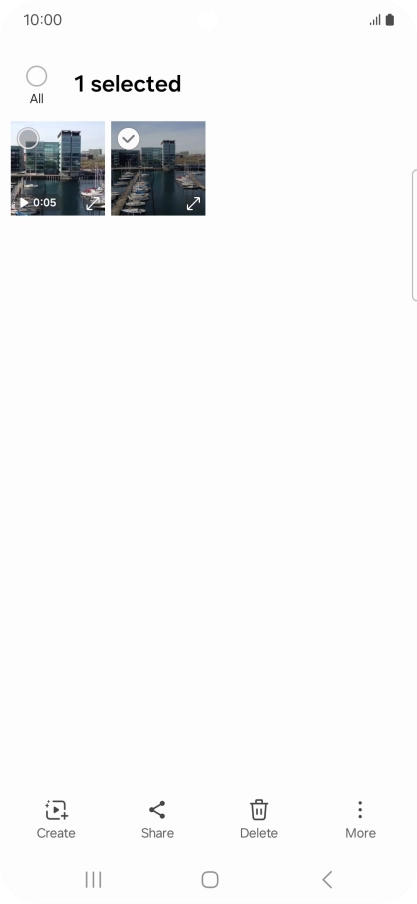Open the More options menu

(360, 819)
